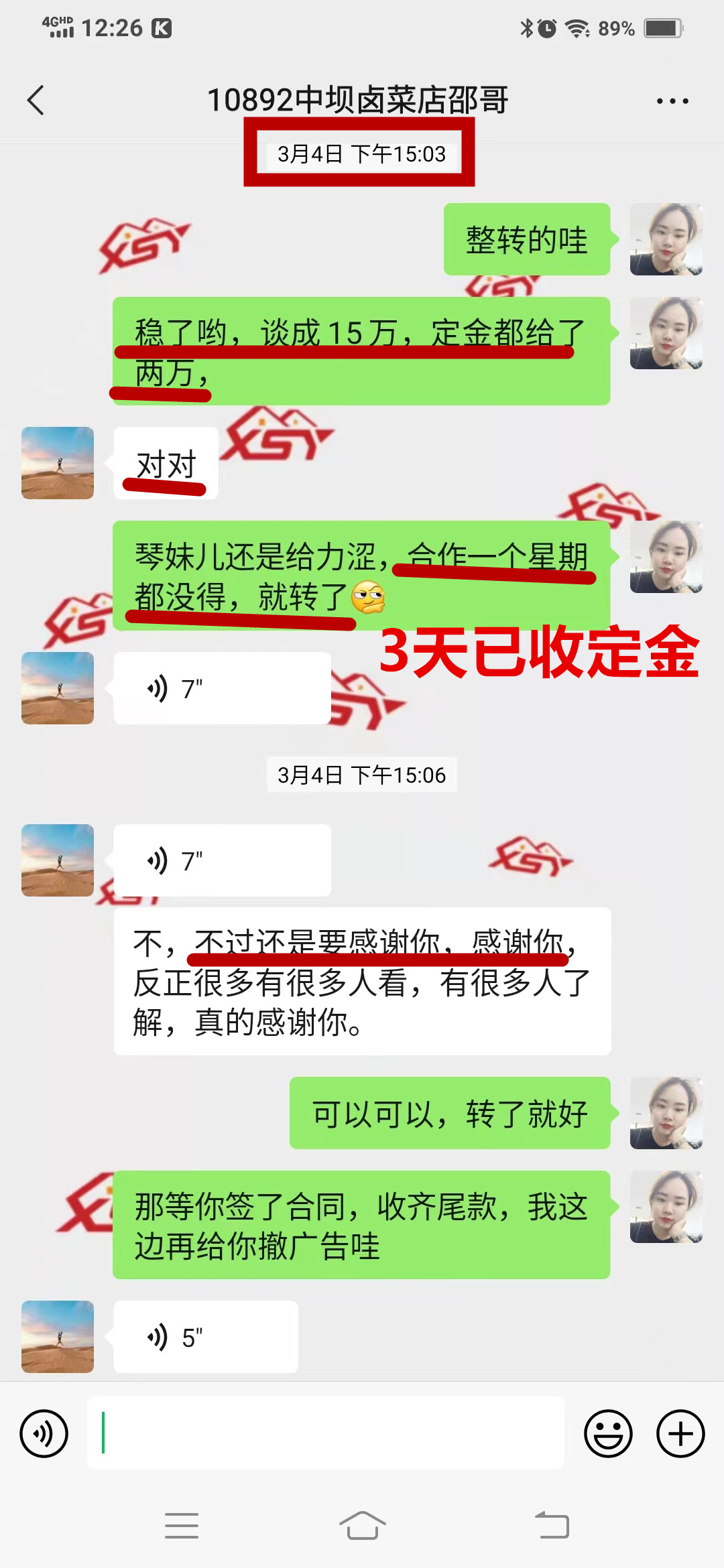Open the recent apps menu button
Screen dimensions: 724x1568
pyautogui.click(x=182, y=1526)
